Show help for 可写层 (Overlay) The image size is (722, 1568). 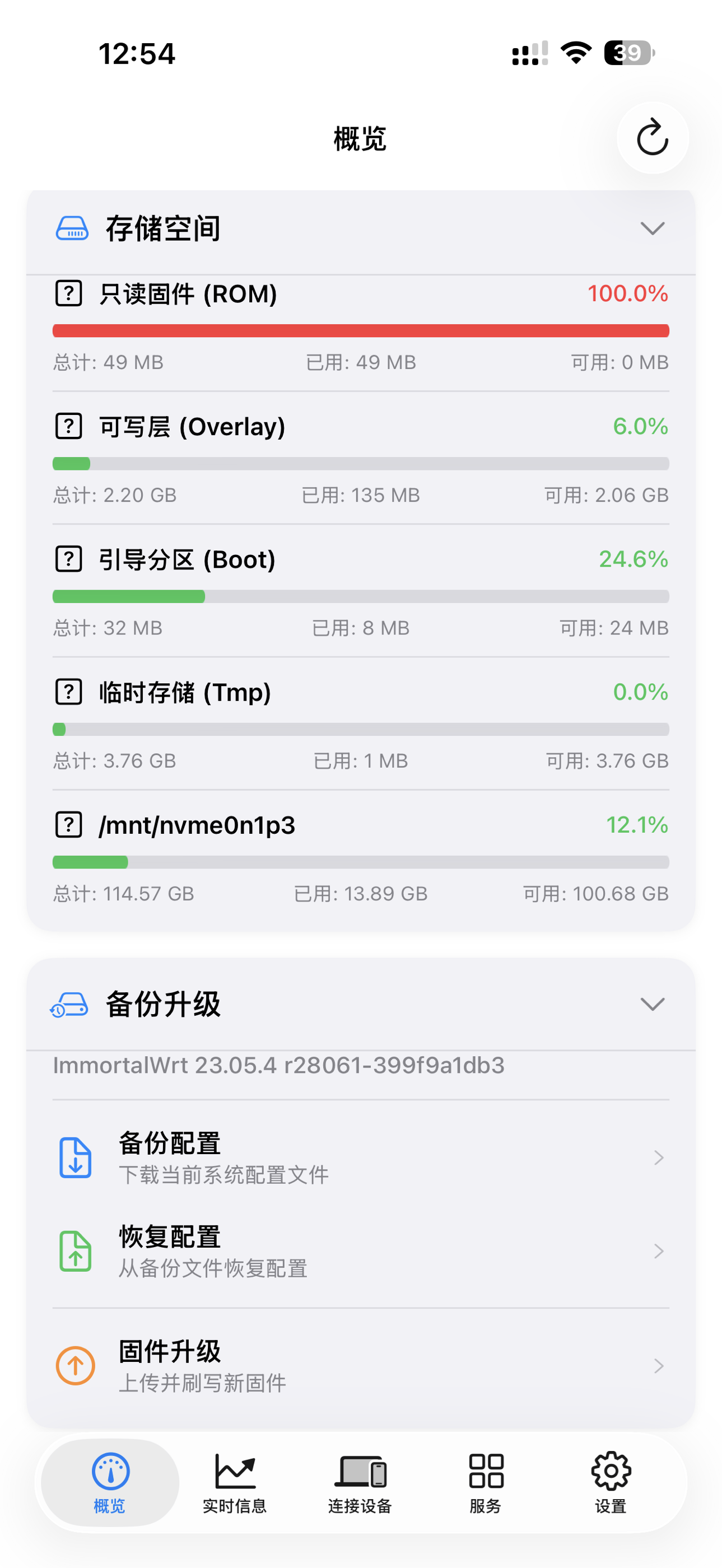tap(69, 426)
